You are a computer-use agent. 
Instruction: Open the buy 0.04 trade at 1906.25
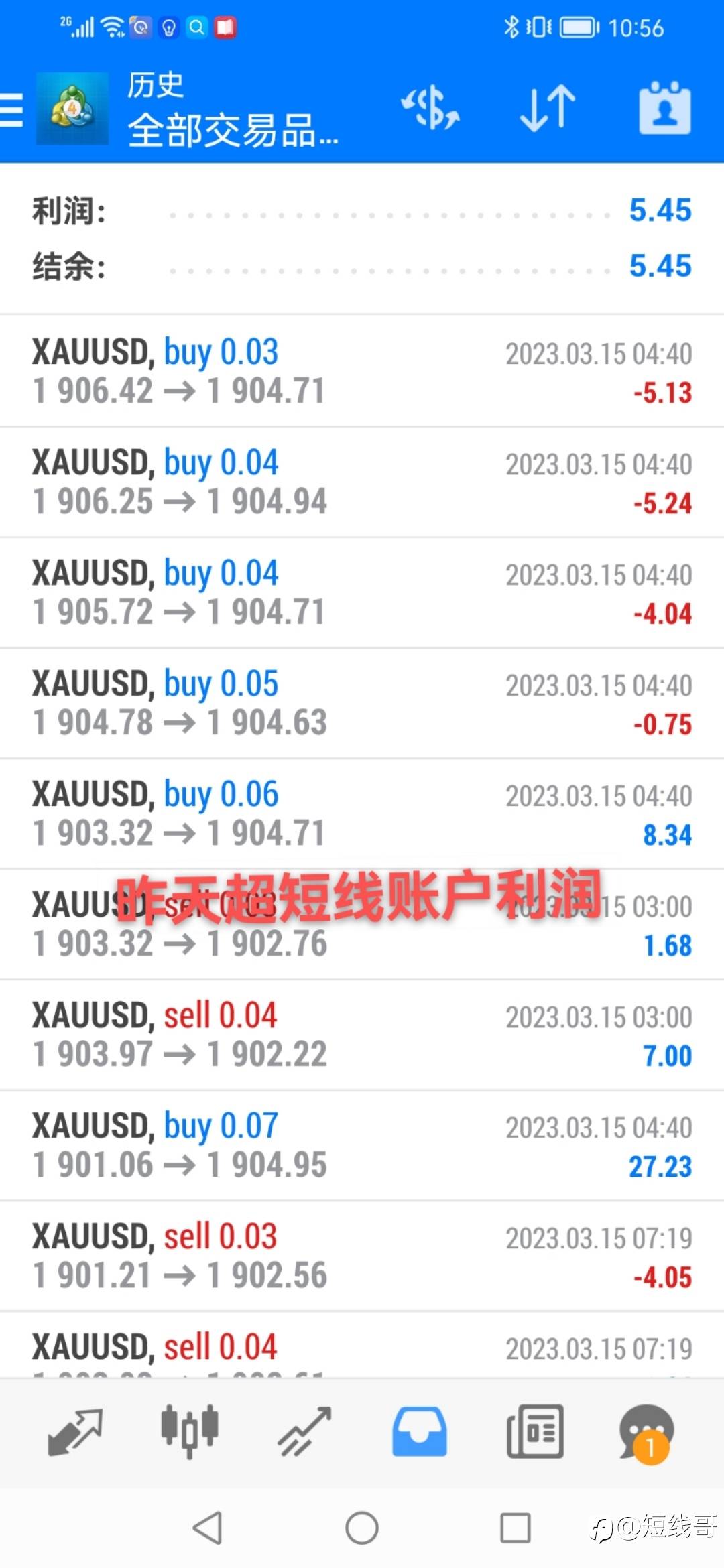[x=362, y=482]
